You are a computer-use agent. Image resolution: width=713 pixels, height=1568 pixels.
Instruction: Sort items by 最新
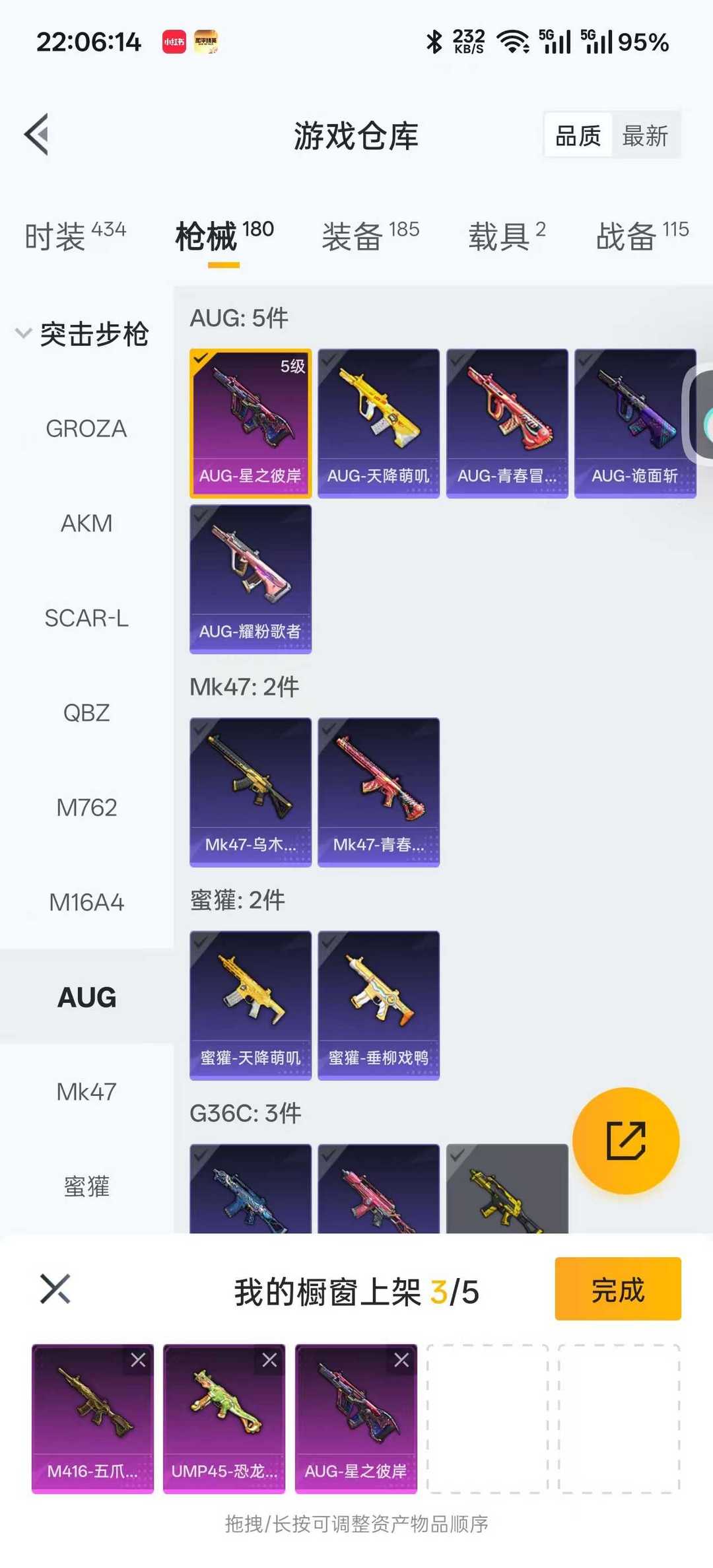(x=645, y=136)
